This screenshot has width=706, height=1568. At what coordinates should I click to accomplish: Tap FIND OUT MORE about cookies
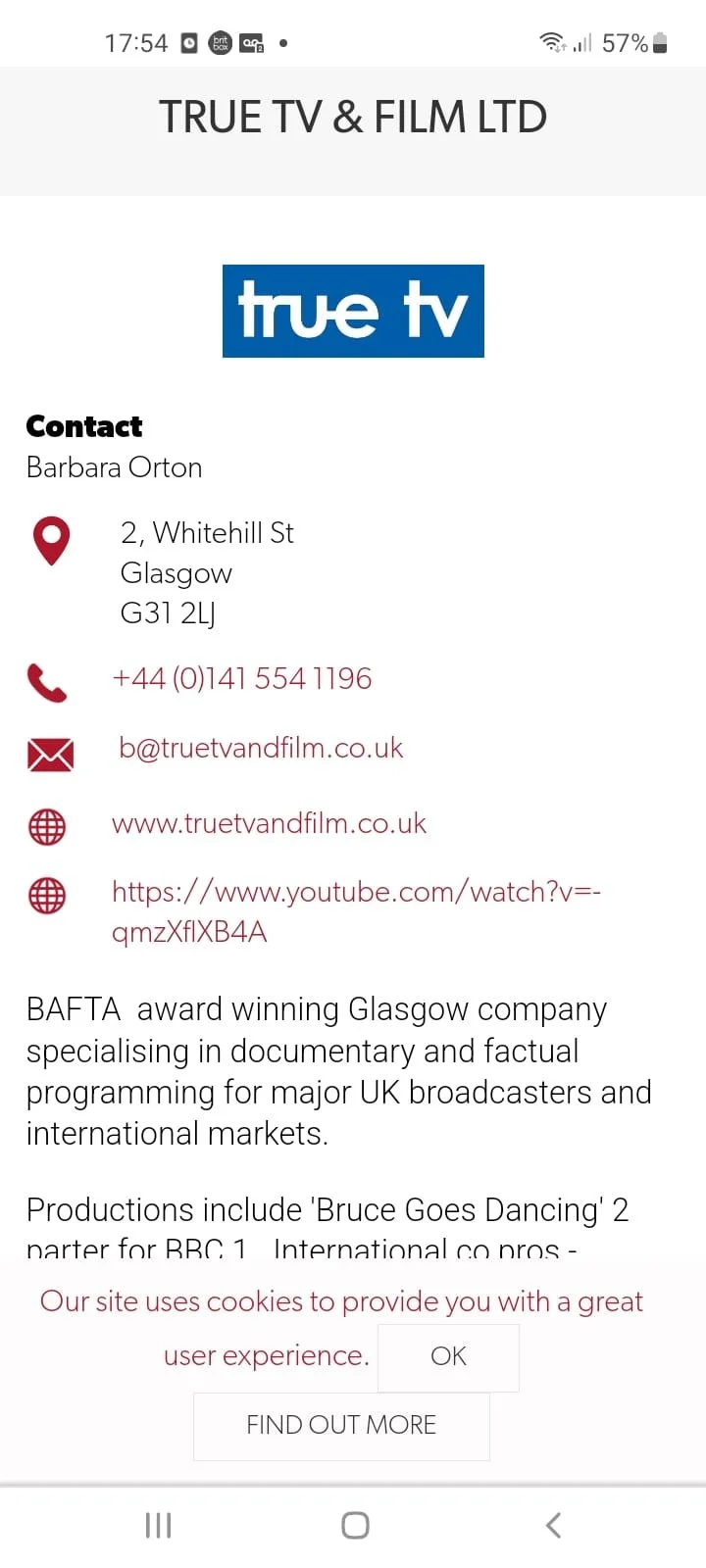pos(341,1425)
